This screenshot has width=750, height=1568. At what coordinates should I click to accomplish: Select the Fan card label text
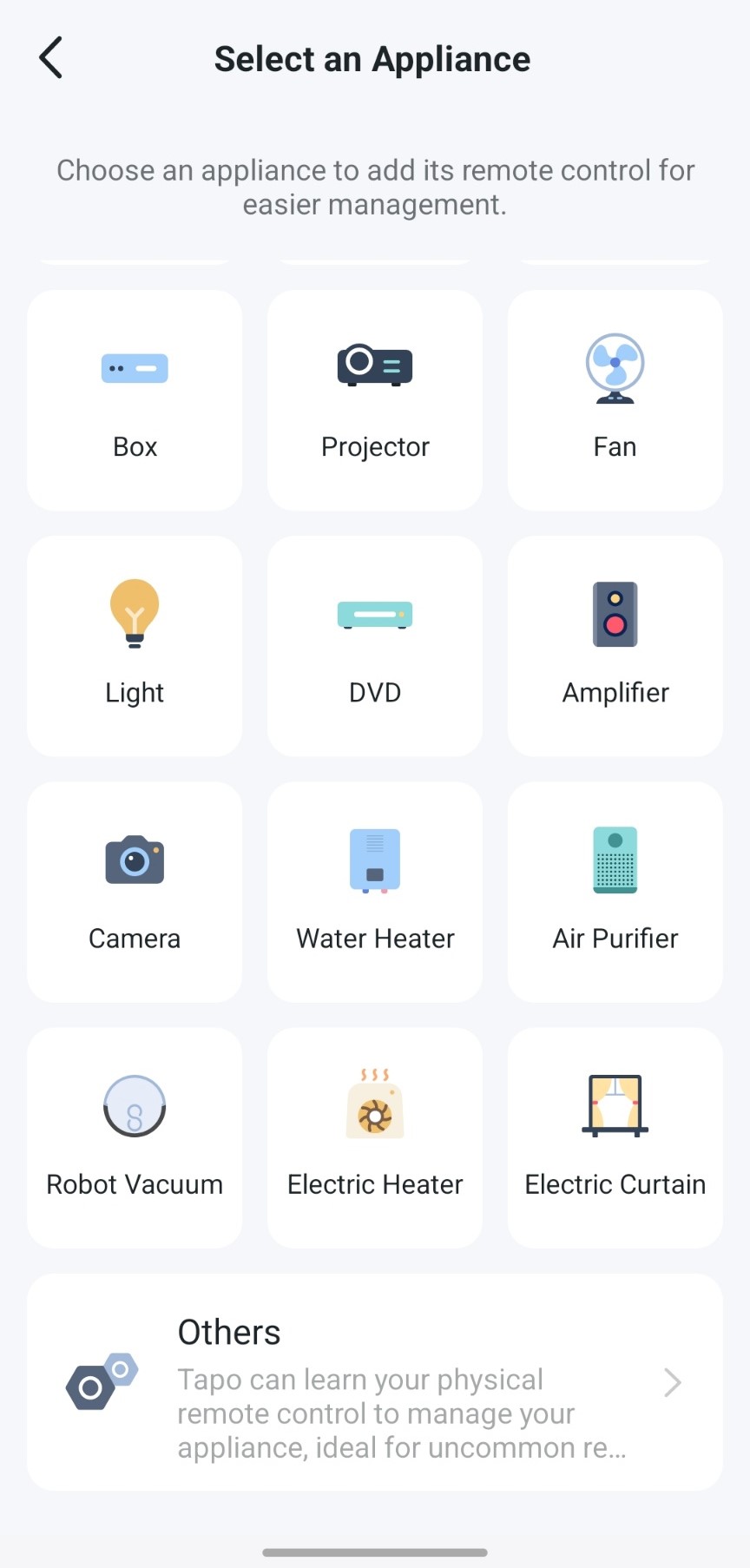[615, 446]
